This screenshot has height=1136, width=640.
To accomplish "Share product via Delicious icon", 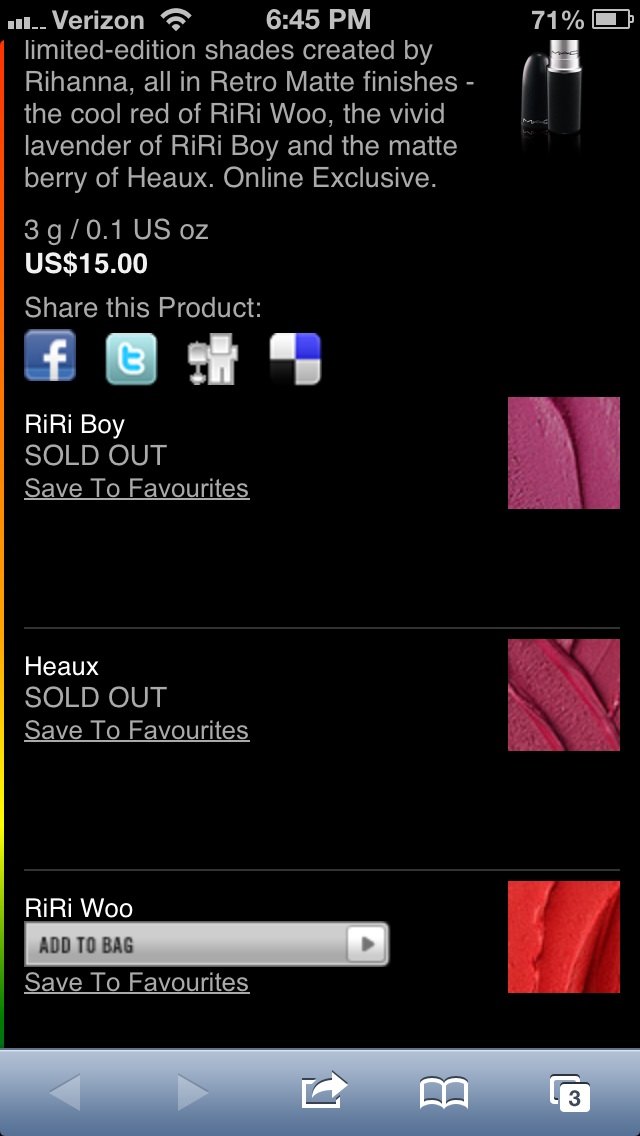I will [295, 359].
